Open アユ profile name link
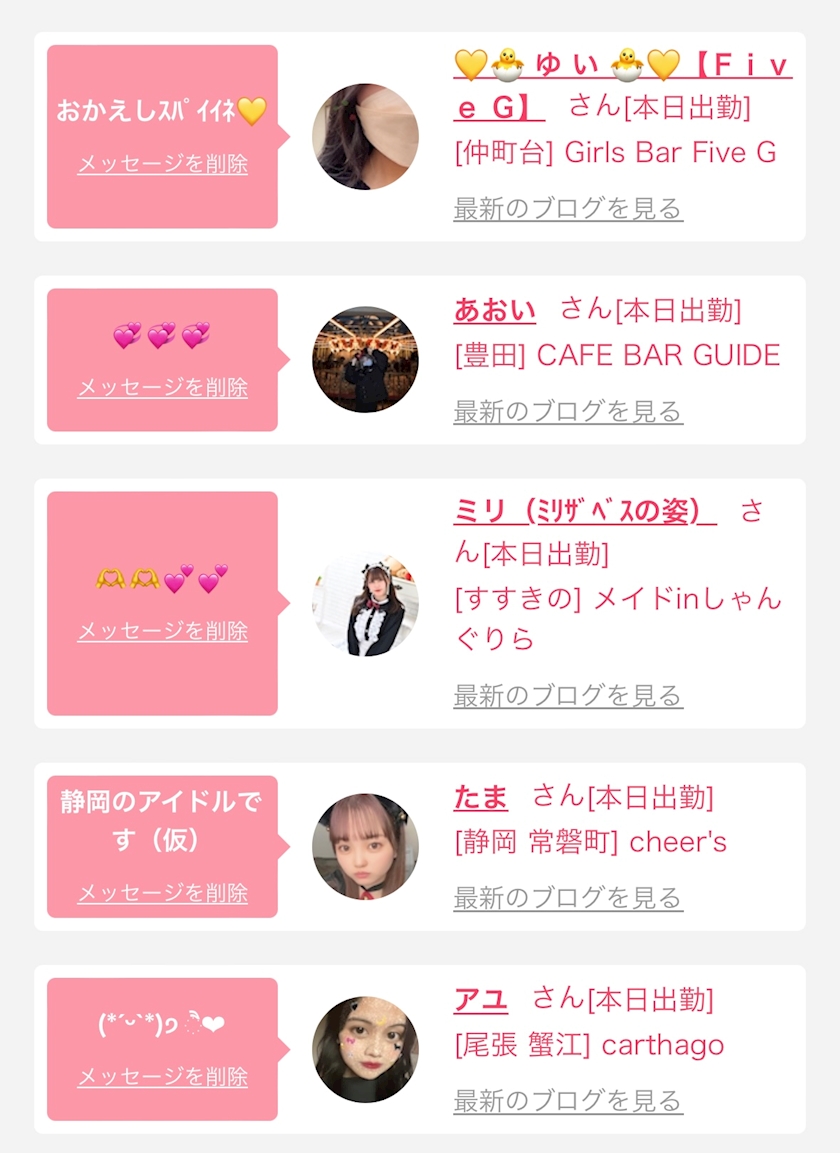Image resolution: width=840 pixels, height=1153 pixels. (480, 999)
